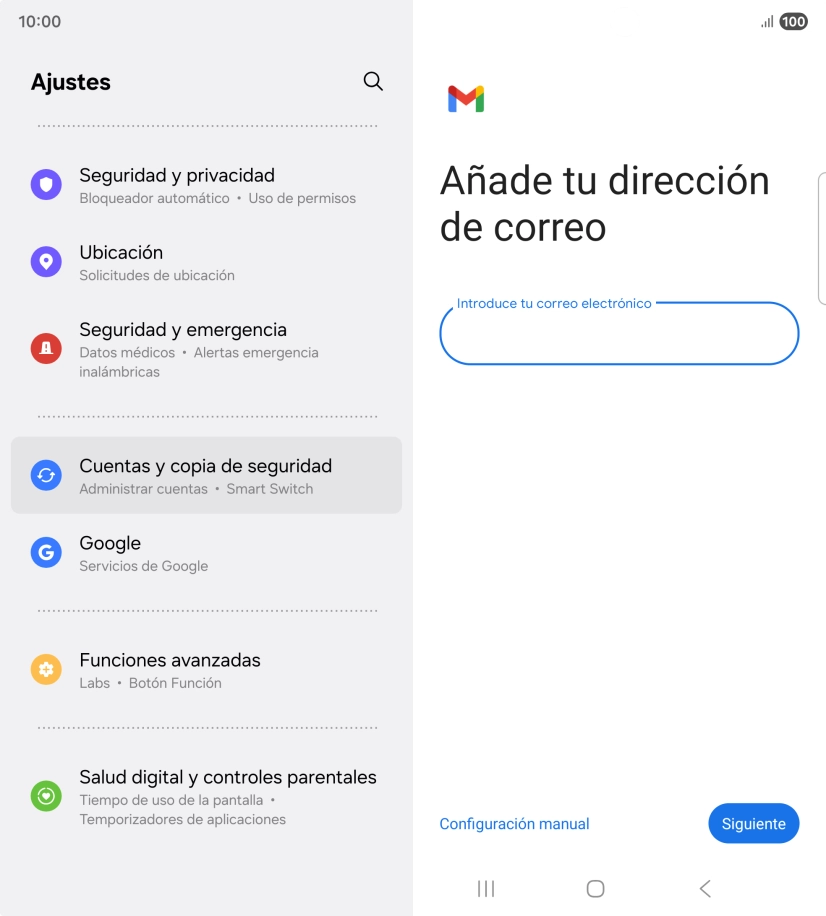Open Funciones avanzadas settings

coord(207,670)
